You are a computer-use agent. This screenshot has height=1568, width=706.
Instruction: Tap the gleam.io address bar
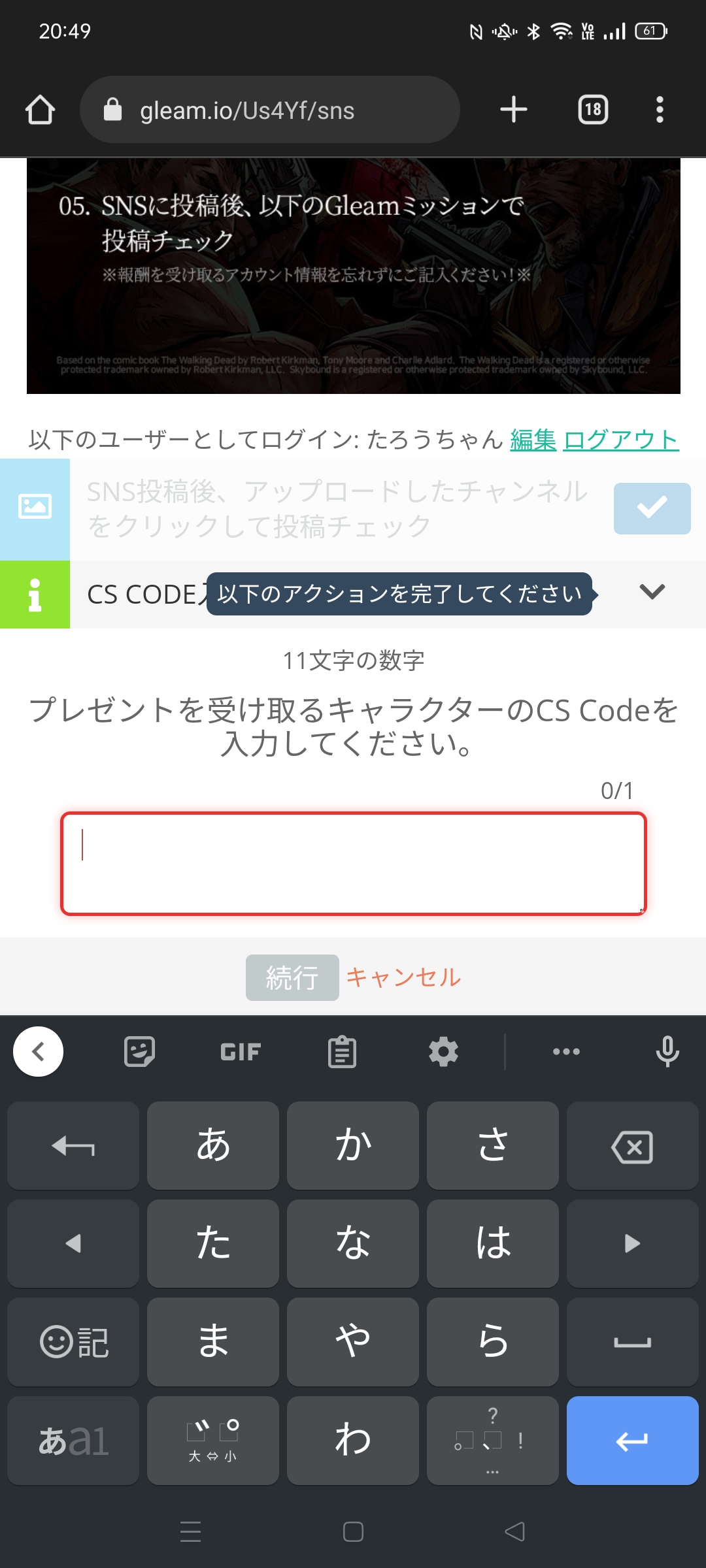point(269,110)
